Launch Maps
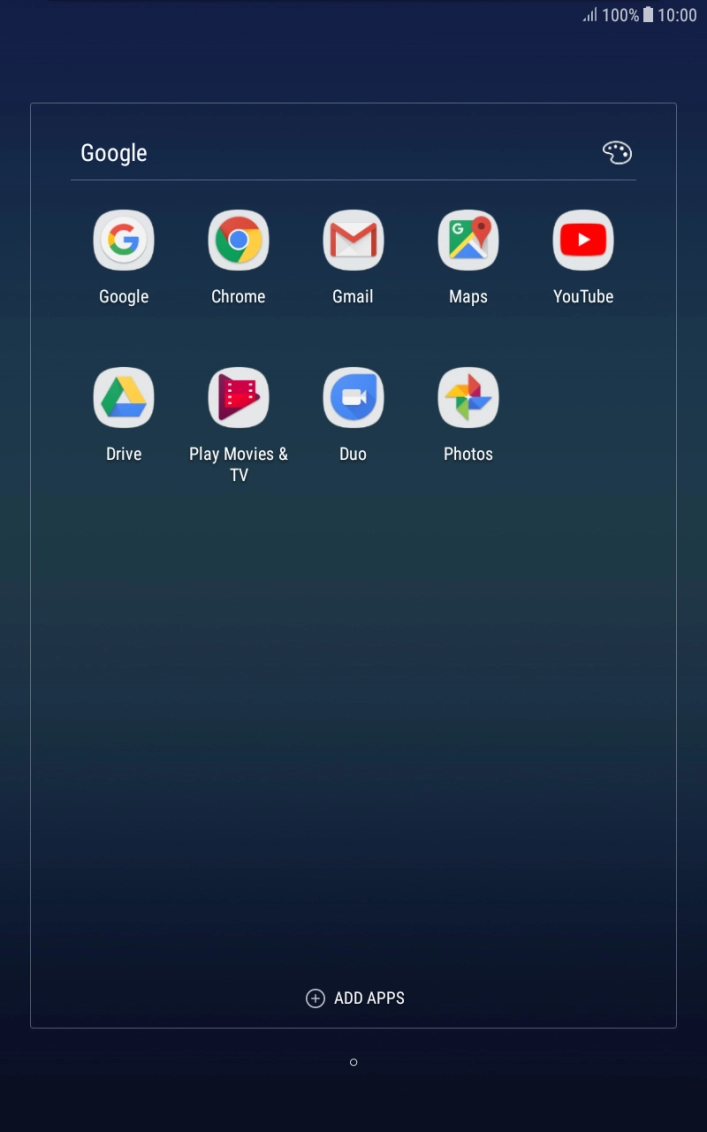This screenshot has width=707, height=1132. click(468, 241)
